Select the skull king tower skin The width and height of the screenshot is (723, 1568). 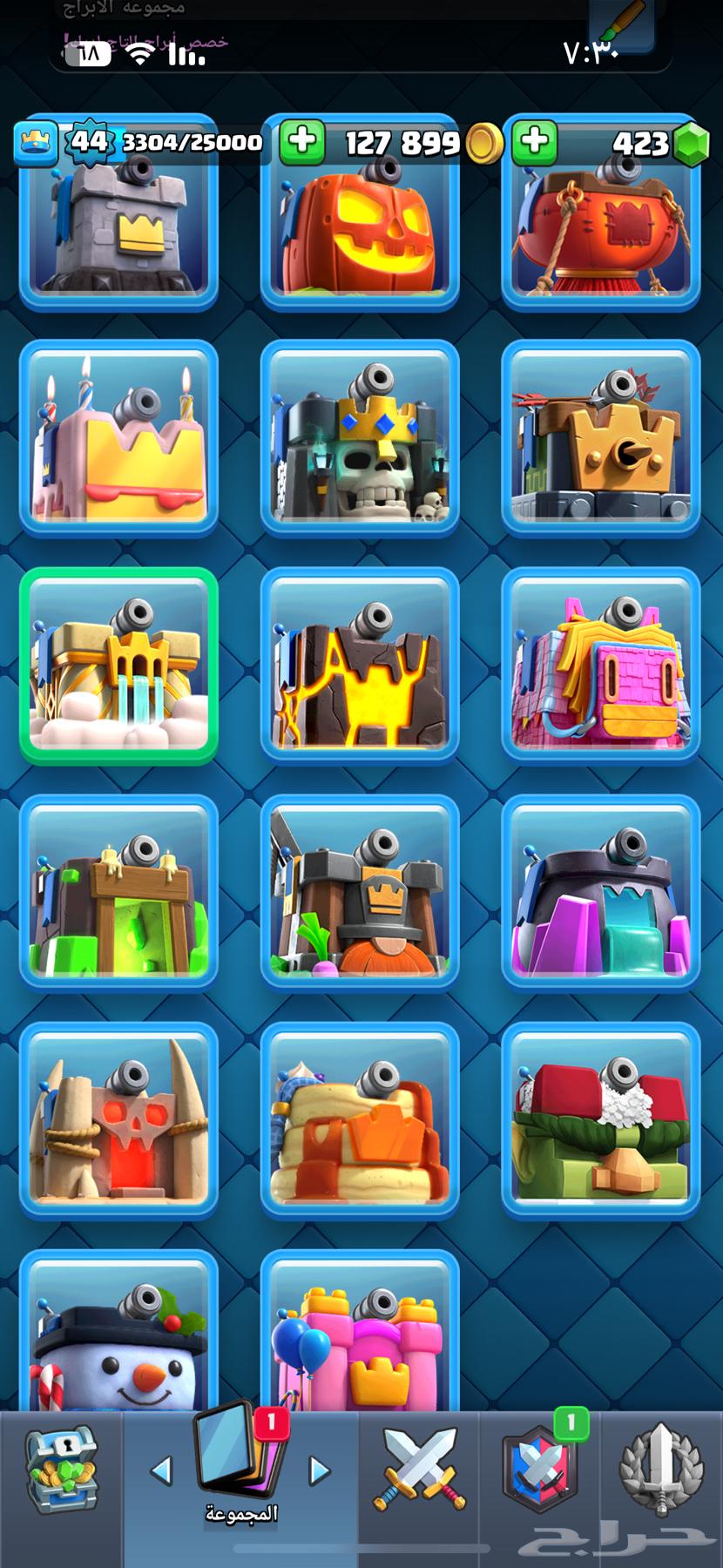pos(360,437)
